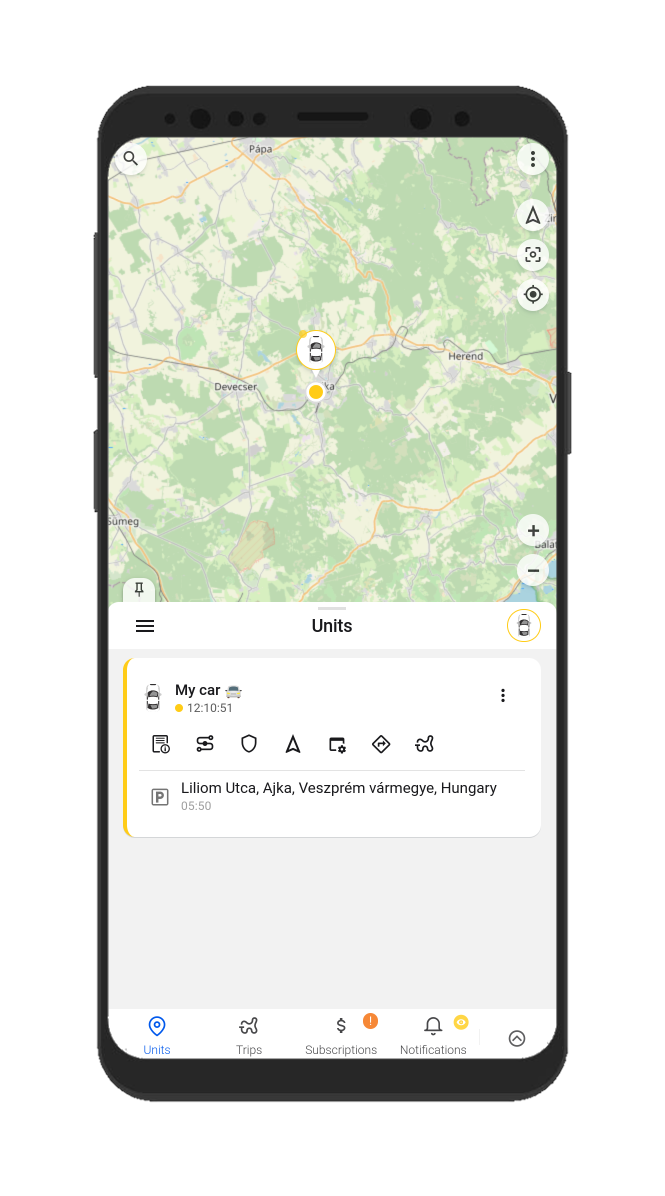Tap the fit-to-screen frame icon
The height and width of the screenshot is (1196, 665).
coord(533,255)
